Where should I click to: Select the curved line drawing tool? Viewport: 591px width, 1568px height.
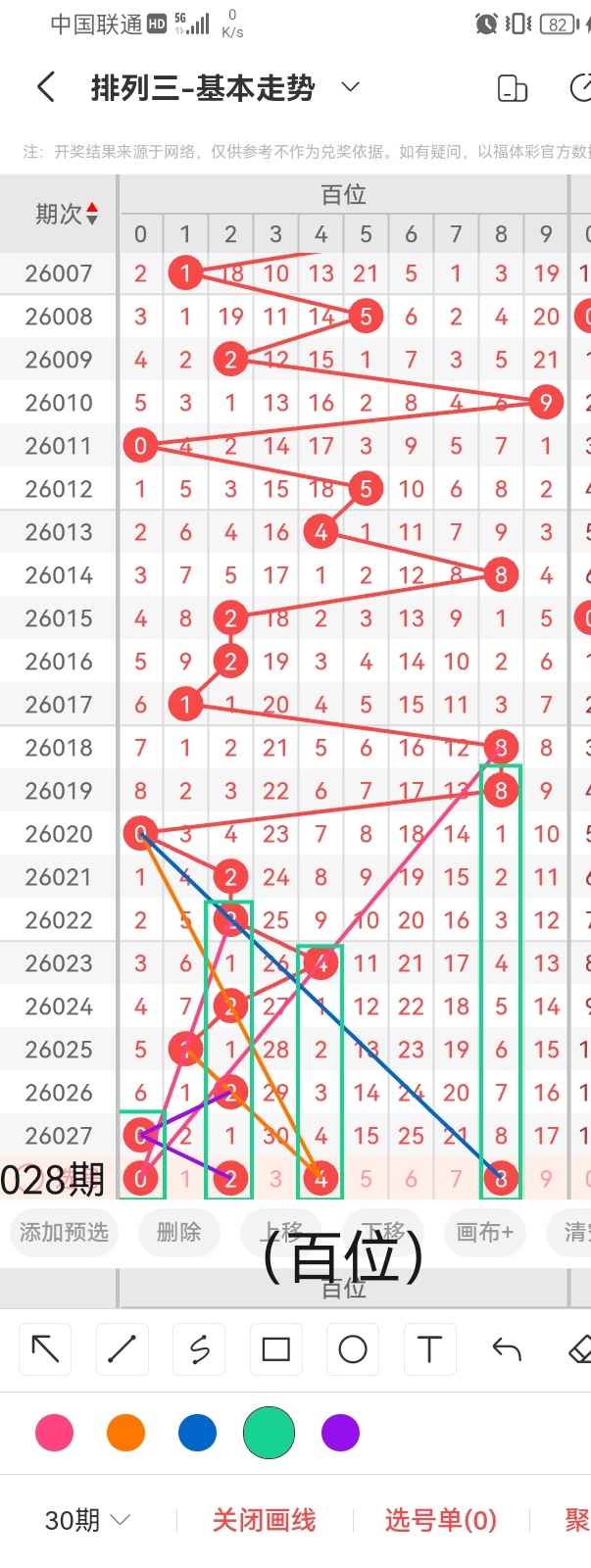199,1349
